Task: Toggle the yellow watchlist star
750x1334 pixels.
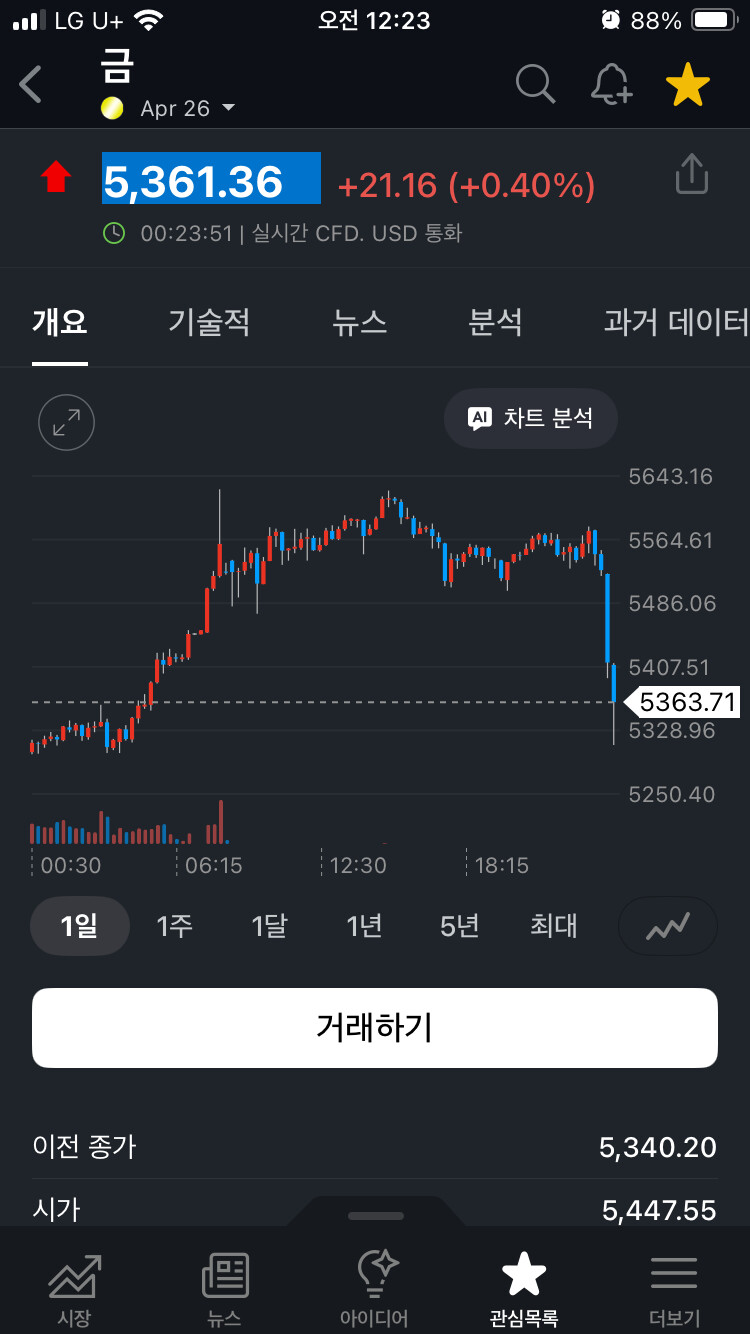Action: (687, 85)
